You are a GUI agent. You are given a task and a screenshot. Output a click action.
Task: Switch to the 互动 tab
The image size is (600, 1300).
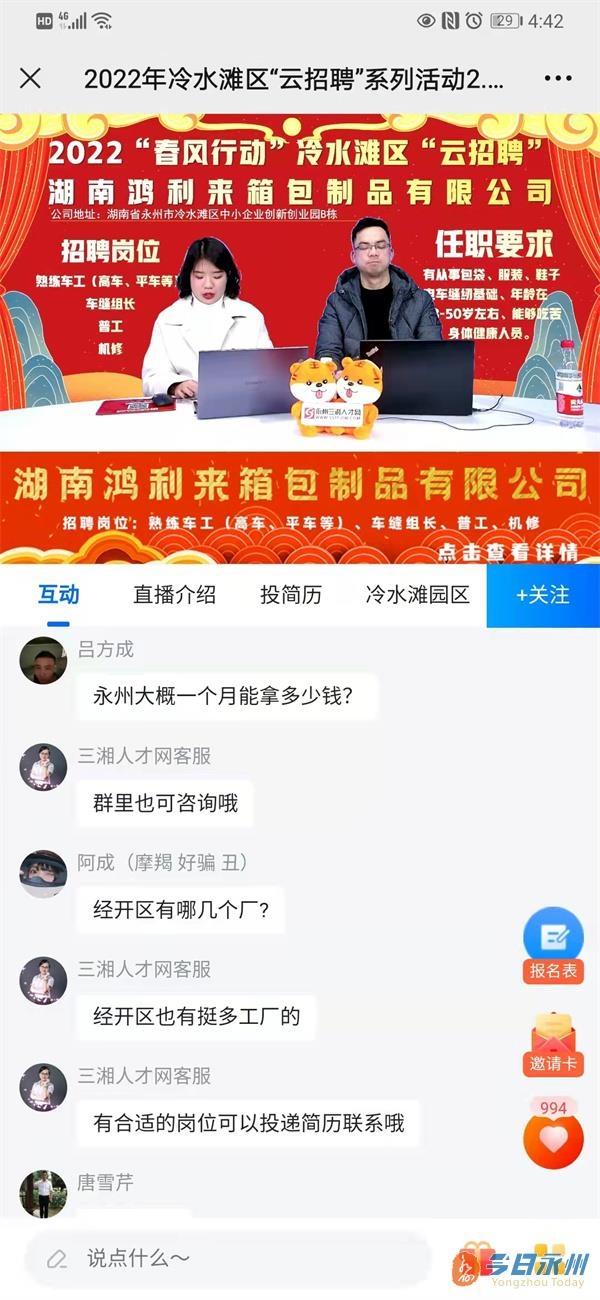pos(58,595)
